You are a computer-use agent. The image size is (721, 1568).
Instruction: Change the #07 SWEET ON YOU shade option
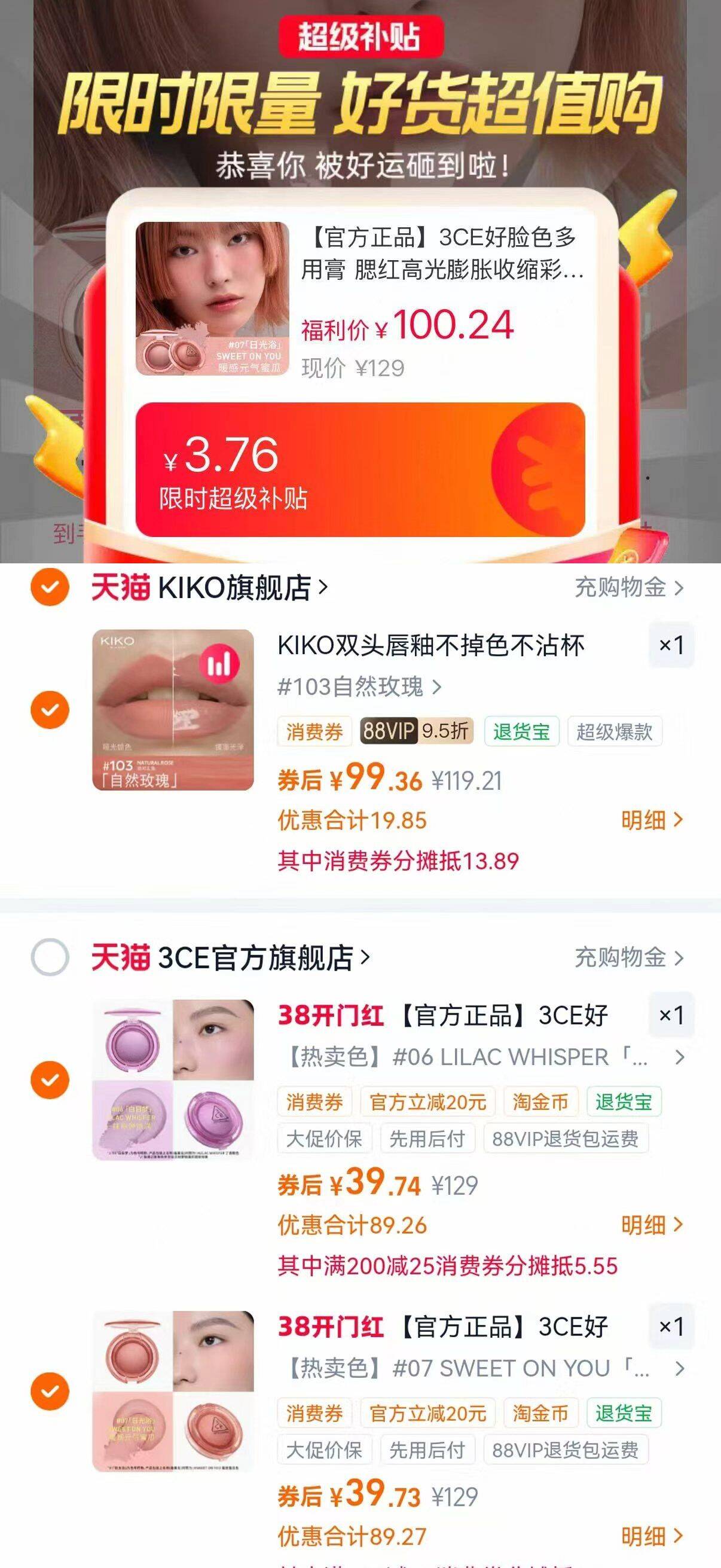481,1369
